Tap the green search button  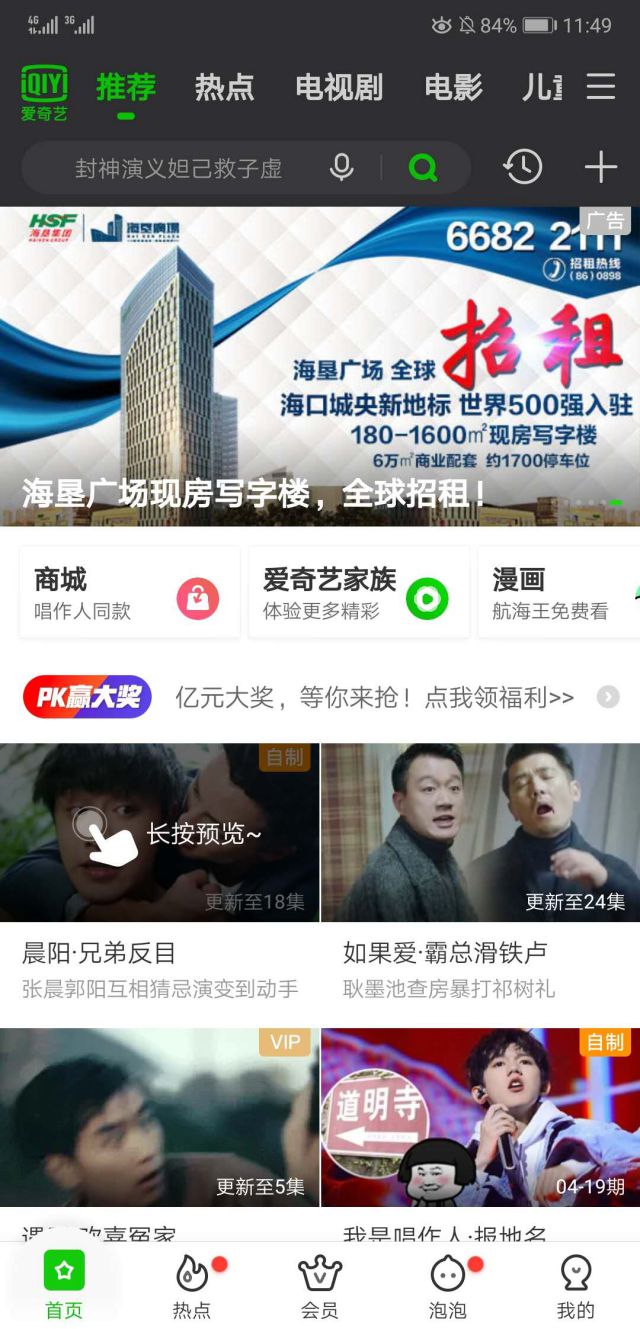tap(423, 168)
